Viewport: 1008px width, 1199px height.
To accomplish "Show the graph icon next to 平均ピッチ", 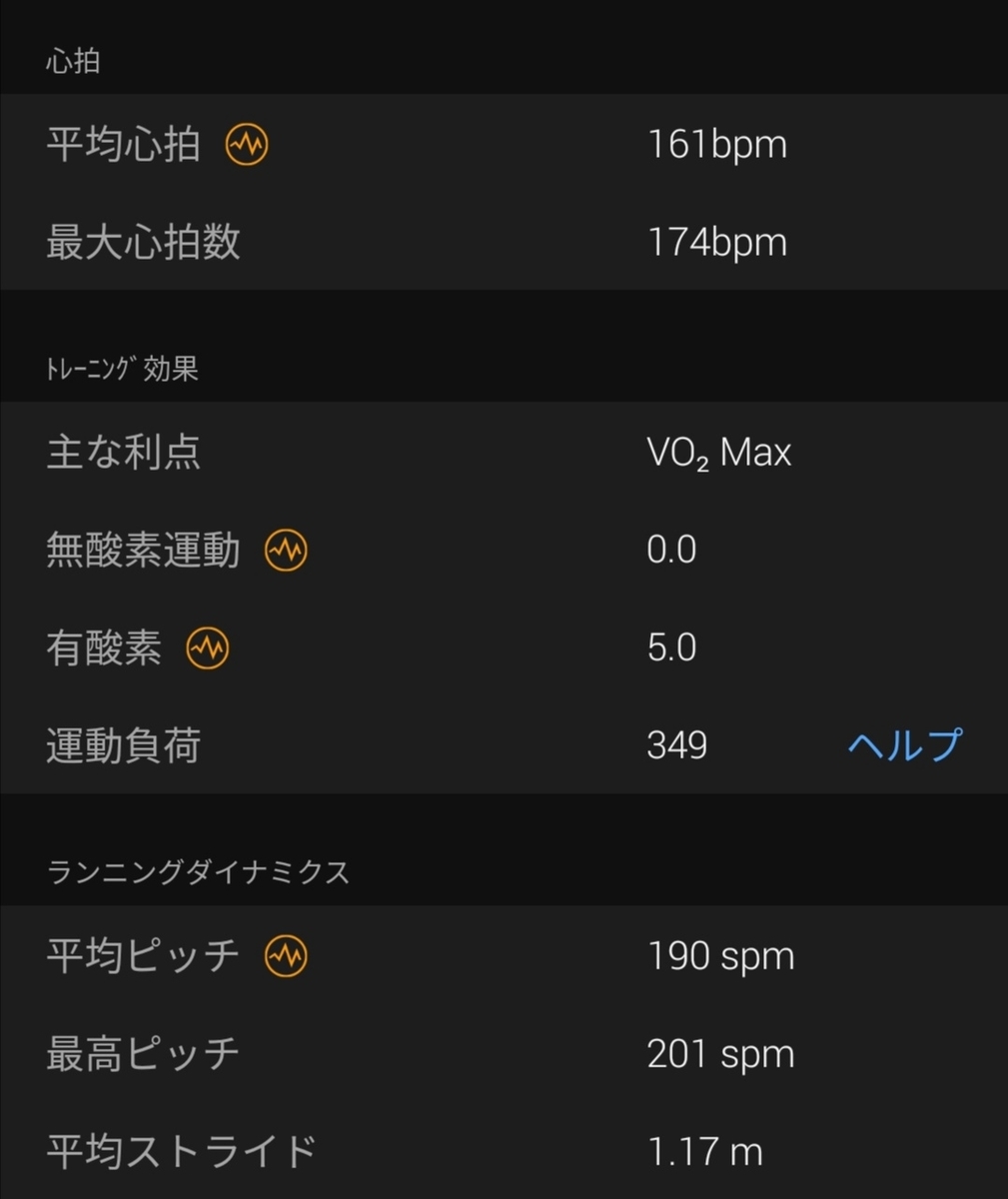I will pos(286,956).
